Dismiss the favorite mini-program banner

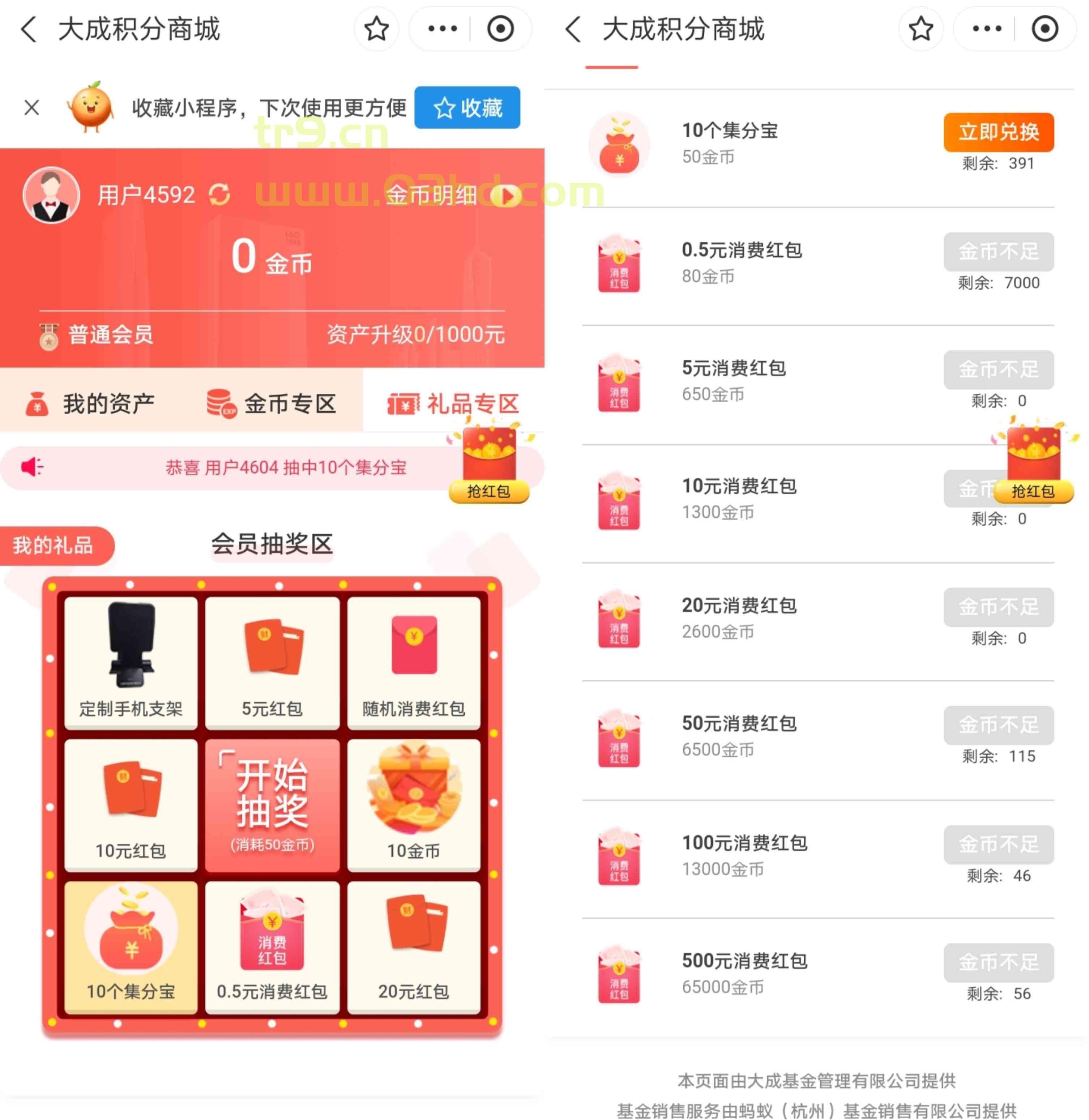31,107
